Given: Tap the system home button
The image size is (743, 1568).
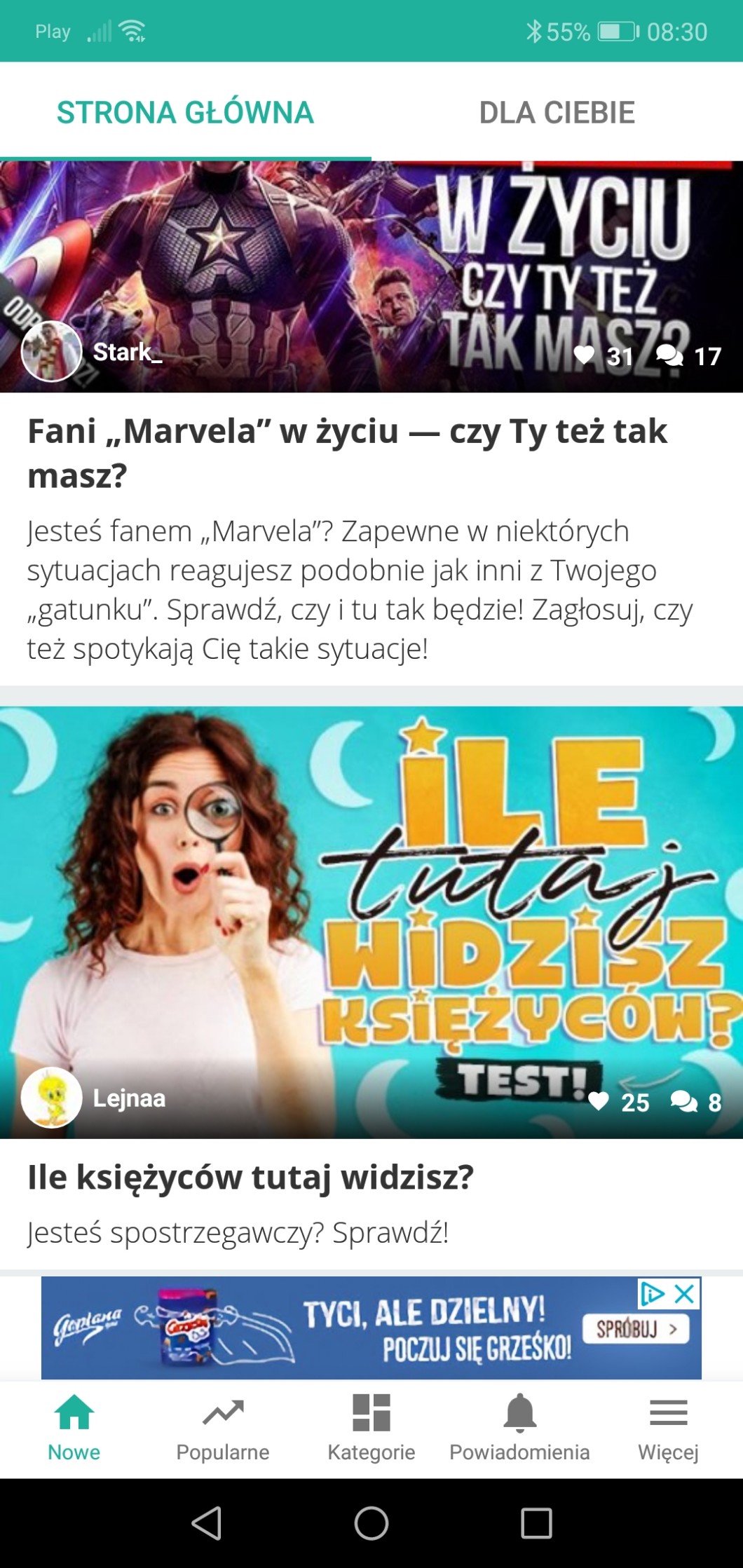Looking at the screenshot, I should tap(371, 1523).
